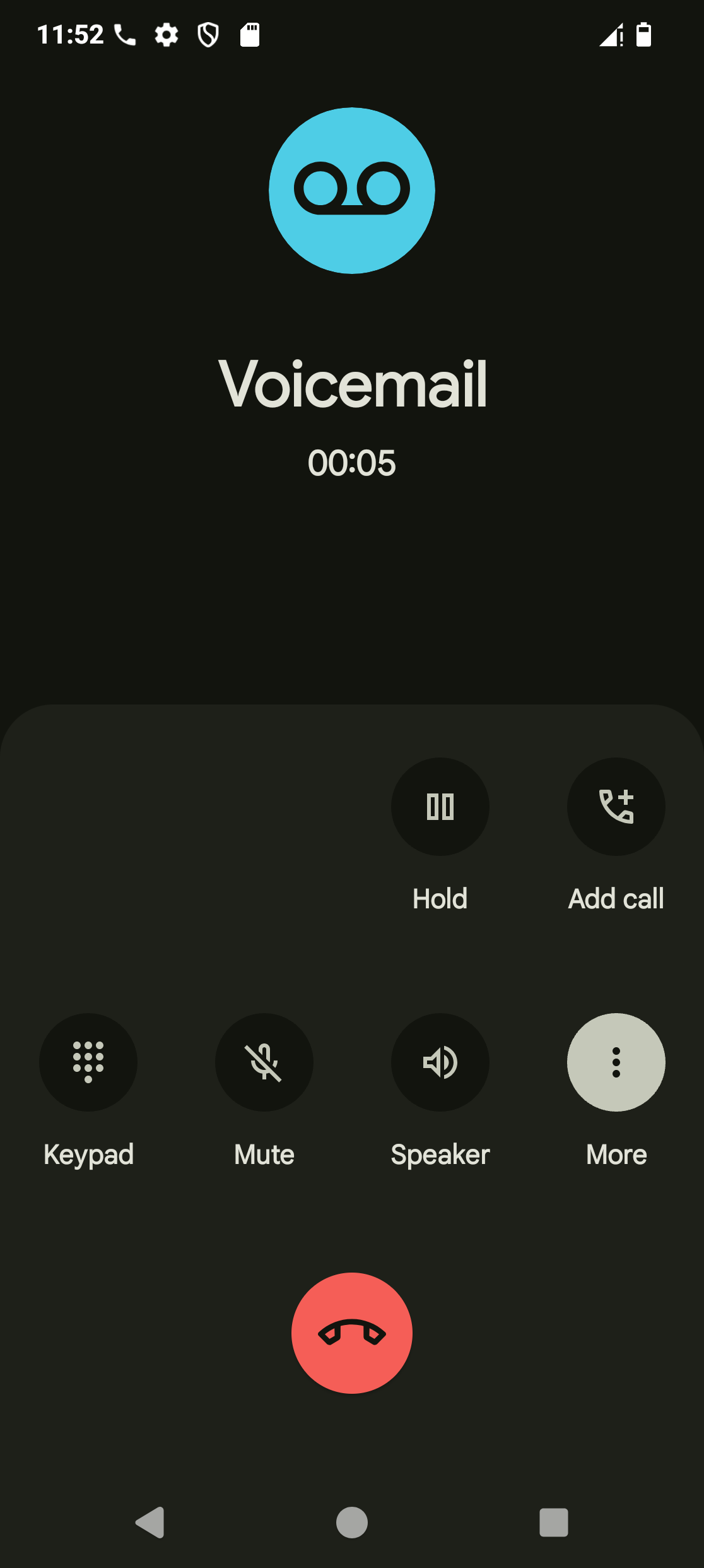This screenshot has height=1568, width=704.
Task: Turn on the speaker
Action: tap(440, 1062)
